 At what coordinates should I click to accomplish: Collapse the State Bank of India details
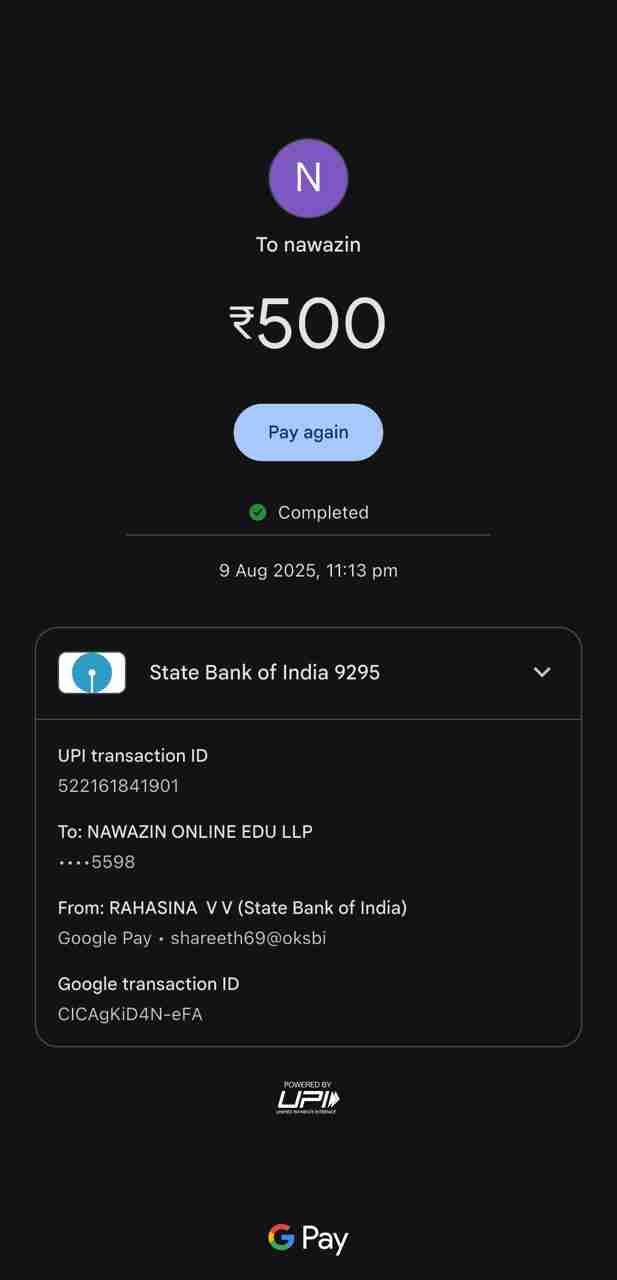[541, 672]
